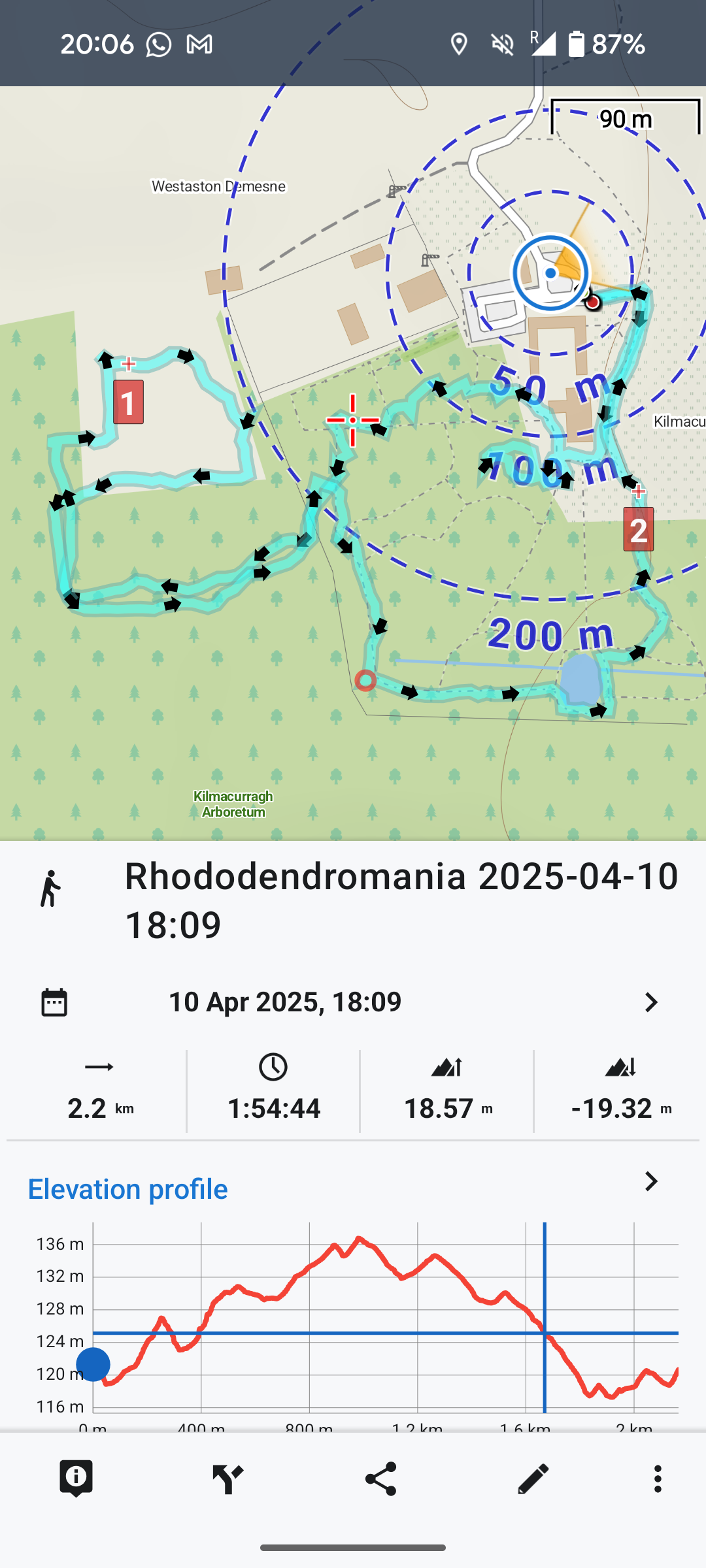
Task: Tap the walking activity type icon
Action: (50, 889)
